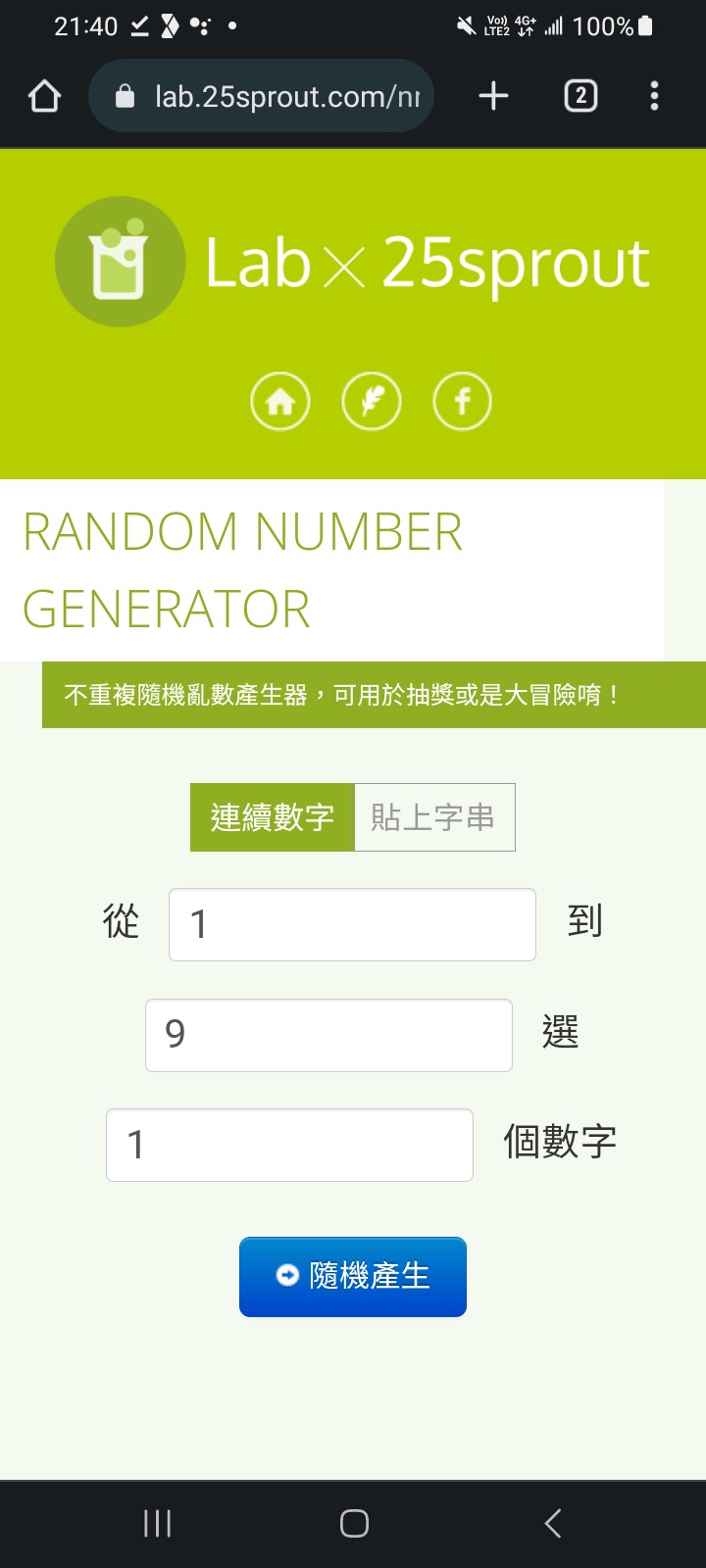The width and height of the screenshot is (706, 1568).
Task: Go back using the system back button
Action: [x=552, y=1523]
